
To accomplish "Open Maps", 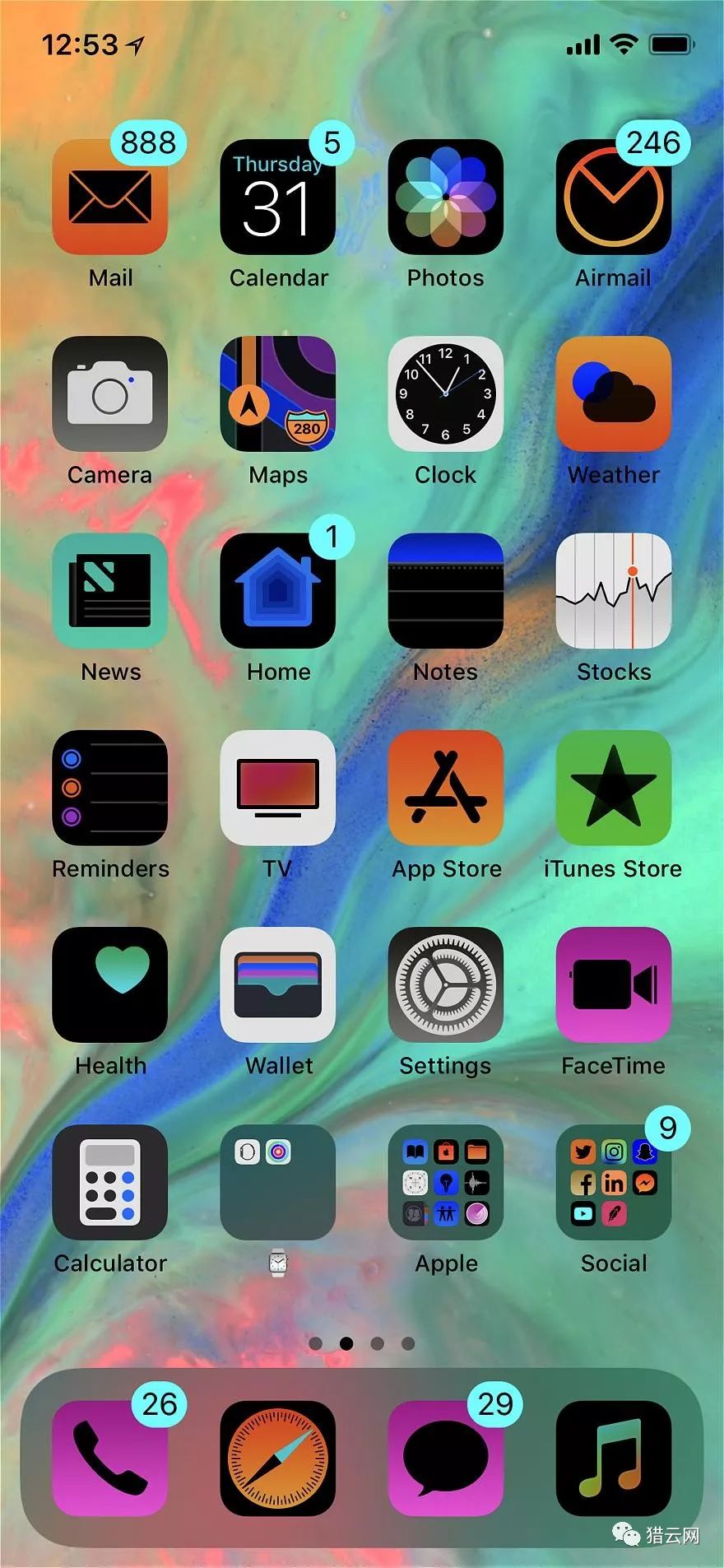I will coord(278,394).
